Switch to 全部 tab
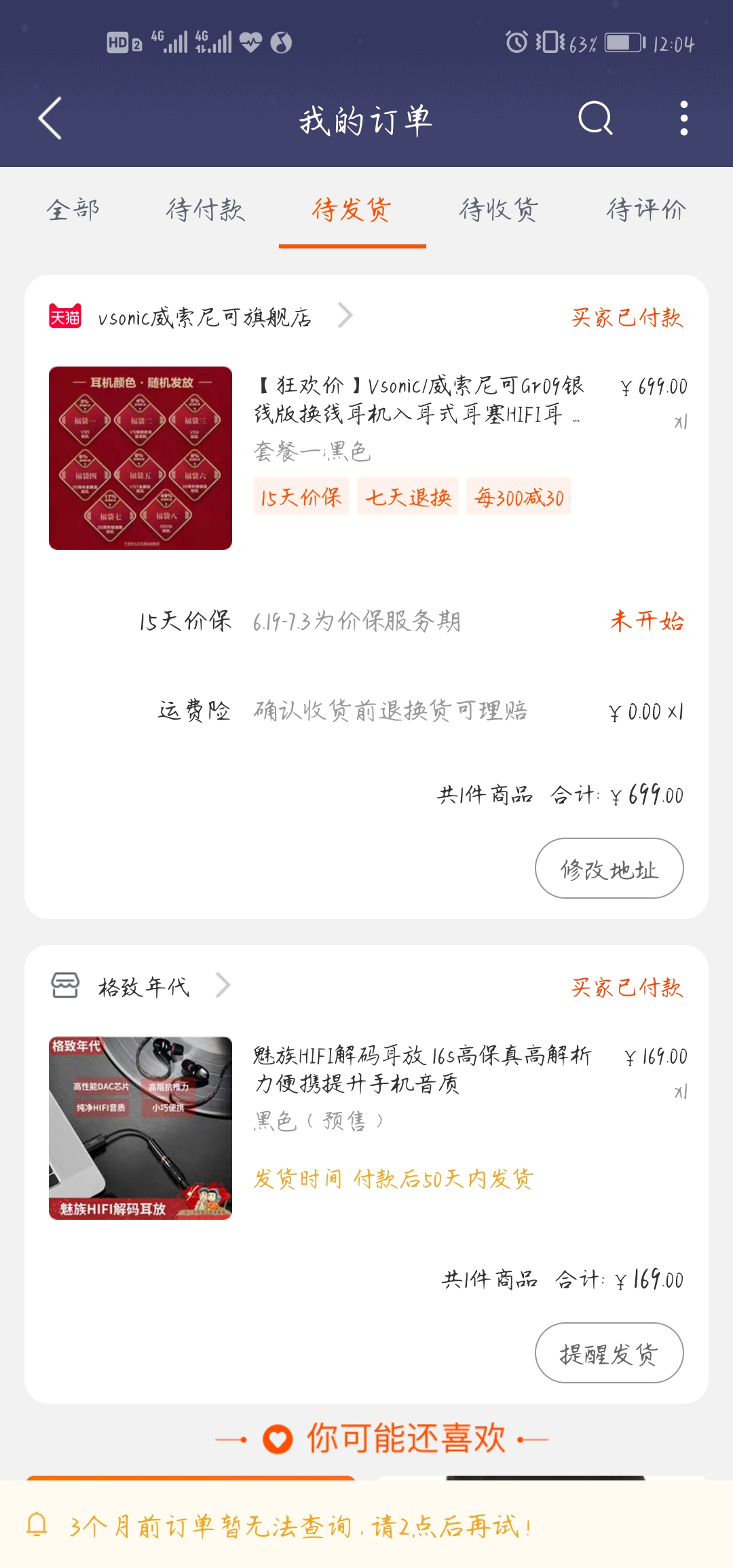Viewport: 733px width, 1568px height. click(73, 210)
